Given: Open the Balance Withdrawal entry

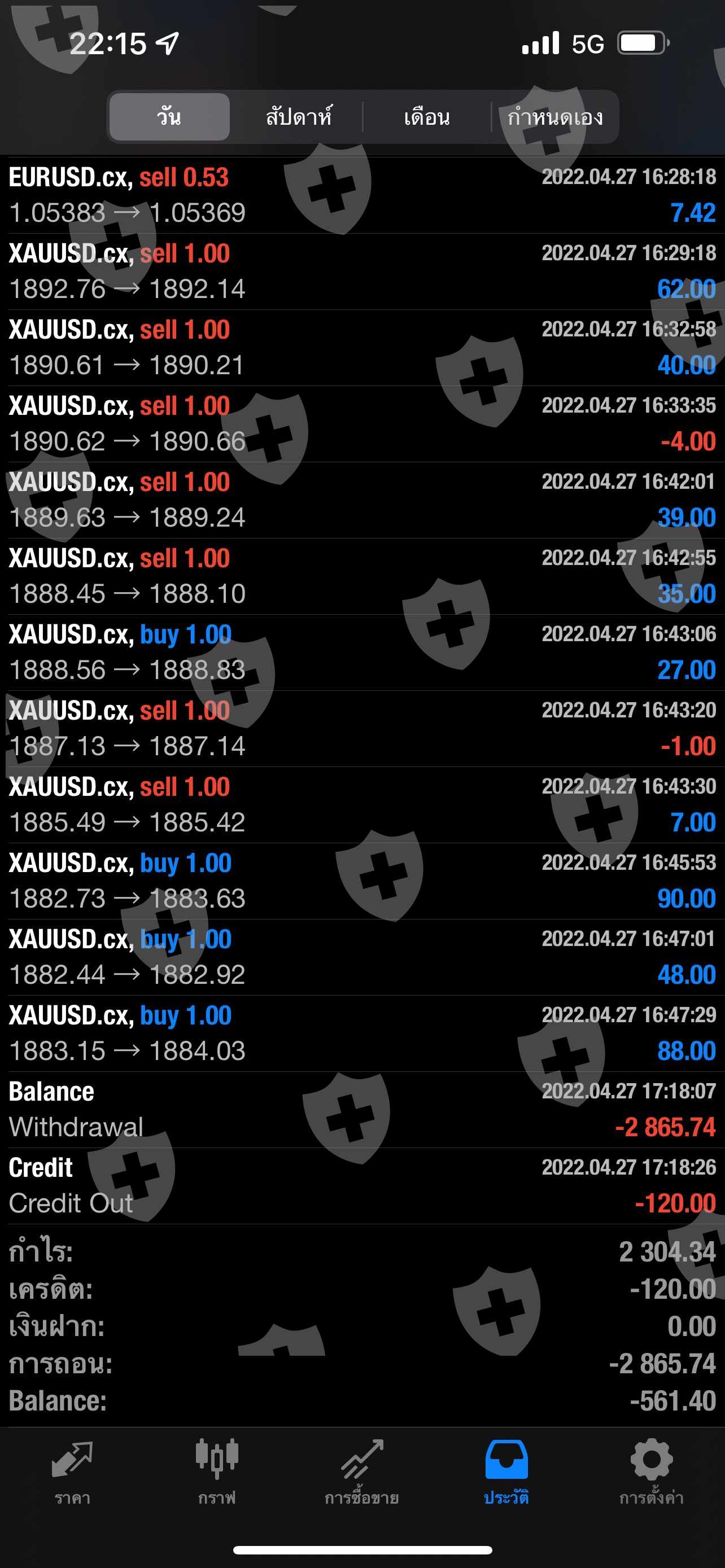Looking at the screenshot, I should [362, 1109].
